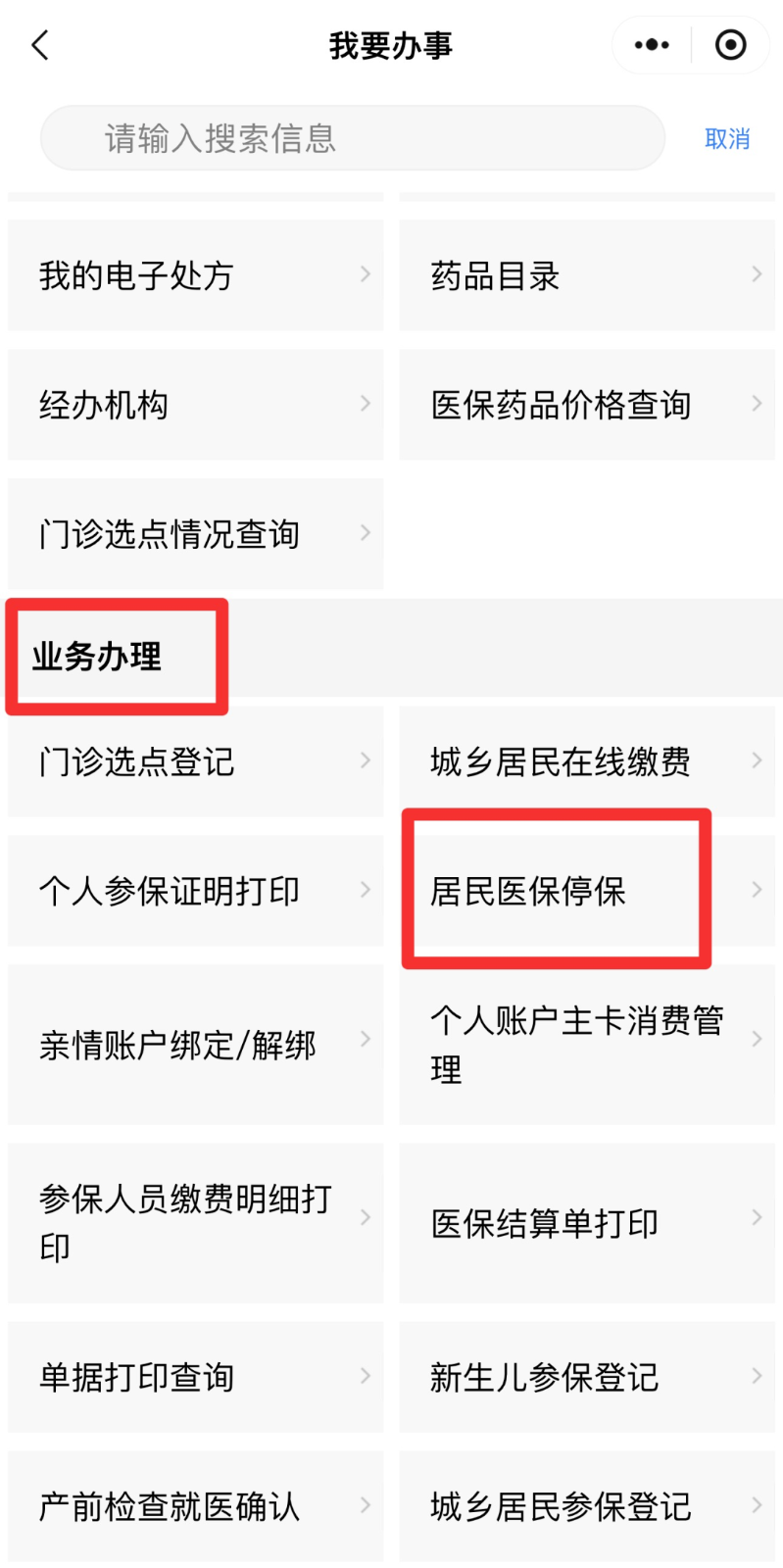Viewport: 783px width, 1568px height.
Task: Close the mini program with the circle icon
Action: 730,45
